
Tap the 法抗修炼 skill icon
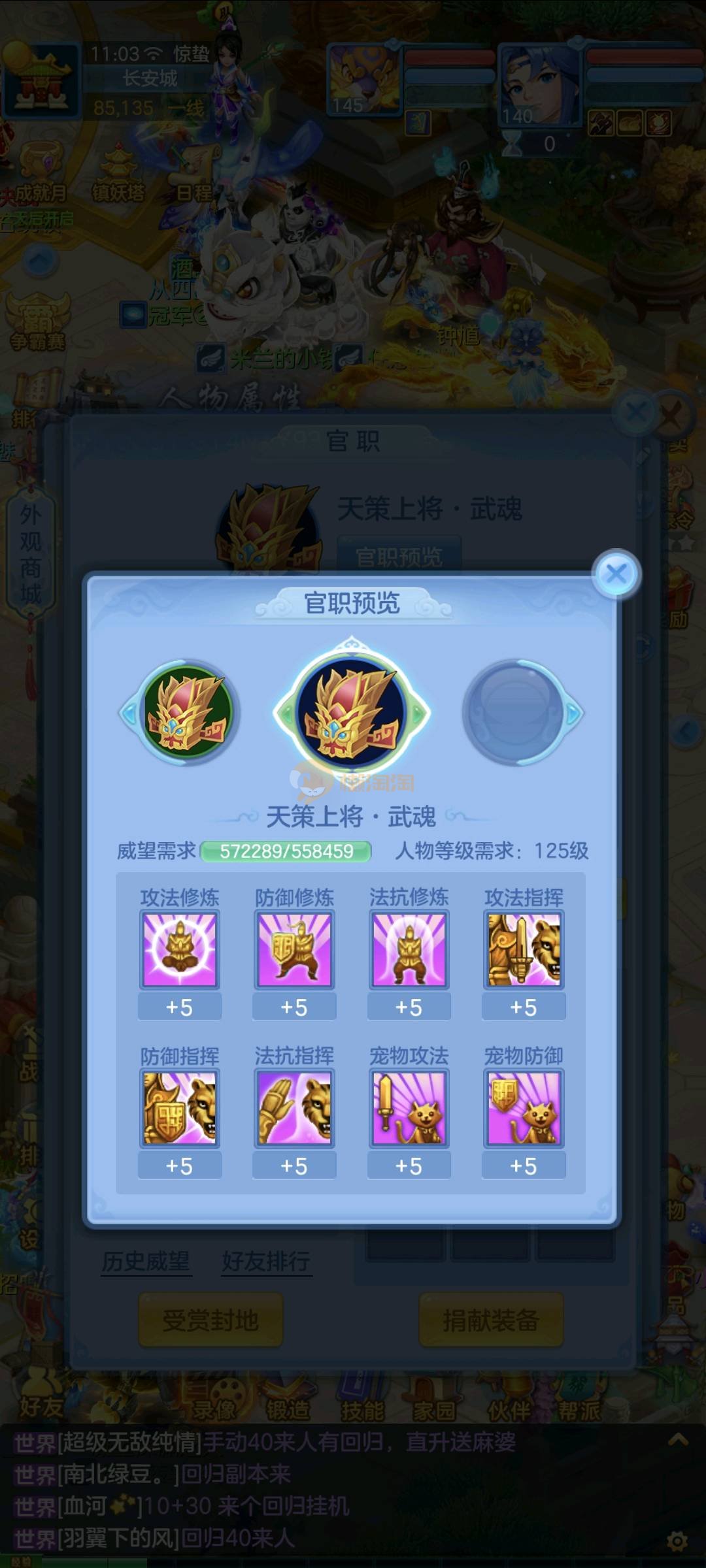pos(409,949)
